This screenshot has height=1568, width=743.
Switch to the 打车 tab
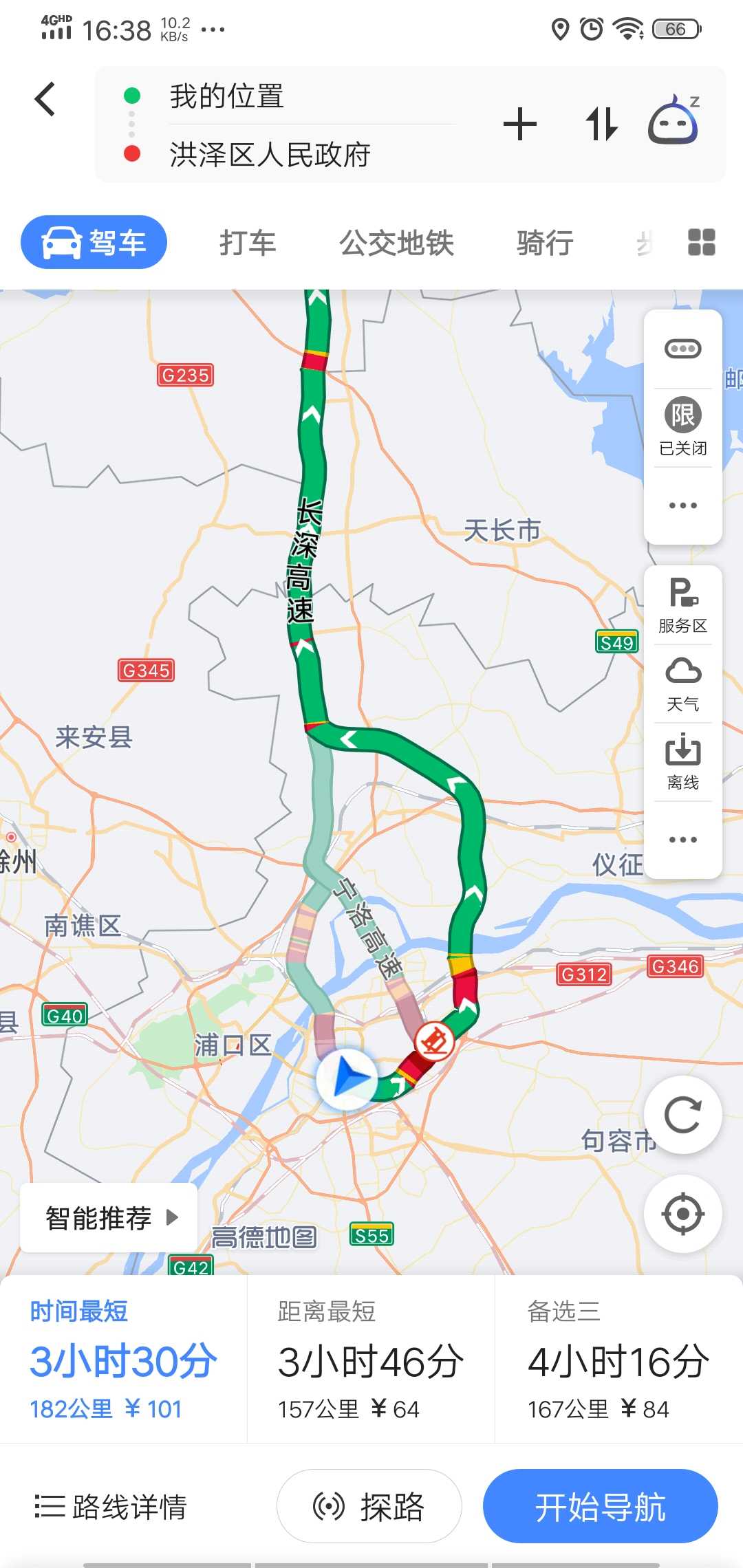248,243
